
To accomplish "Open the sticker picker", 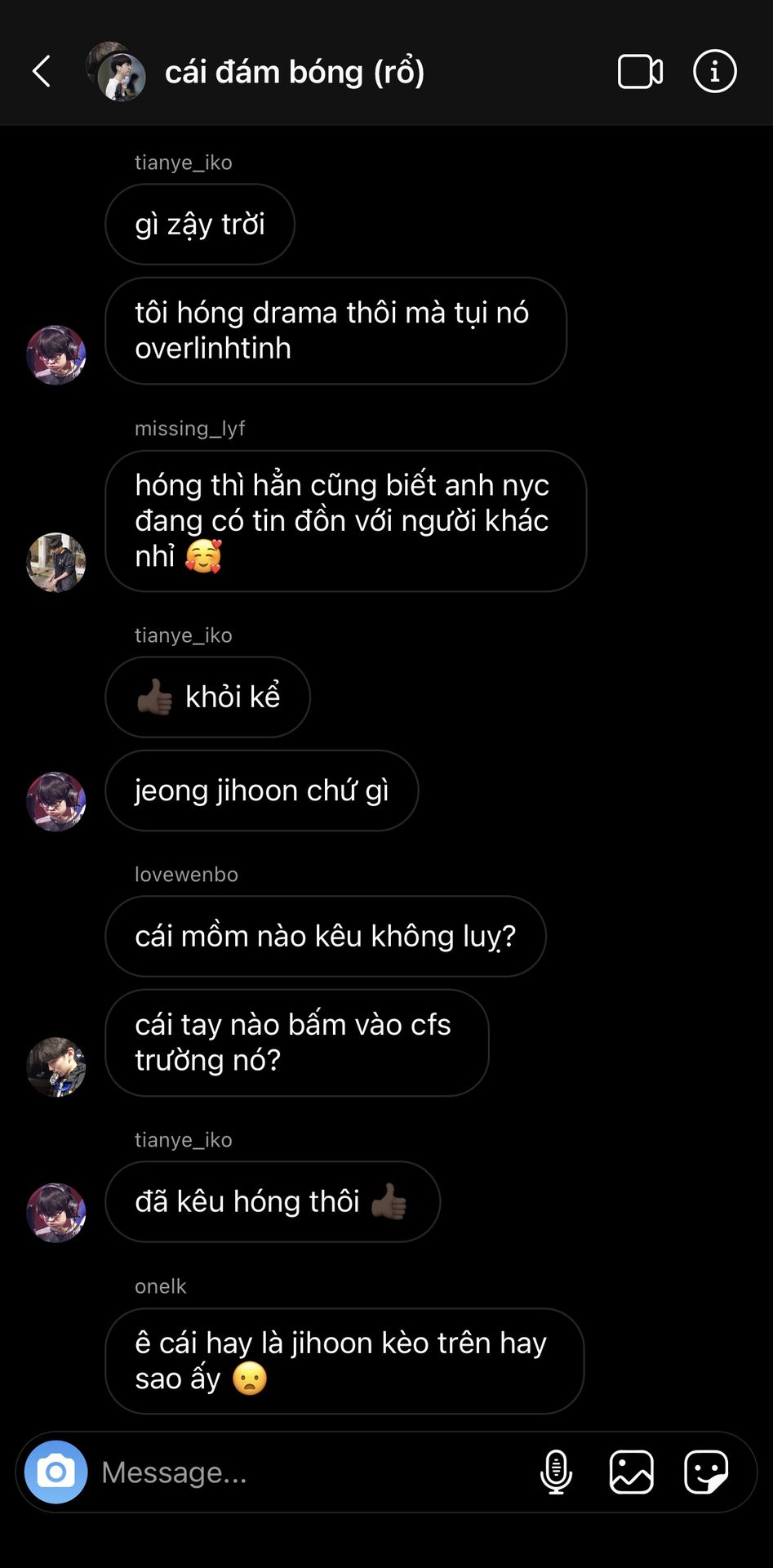I will tap(706, 1472).
